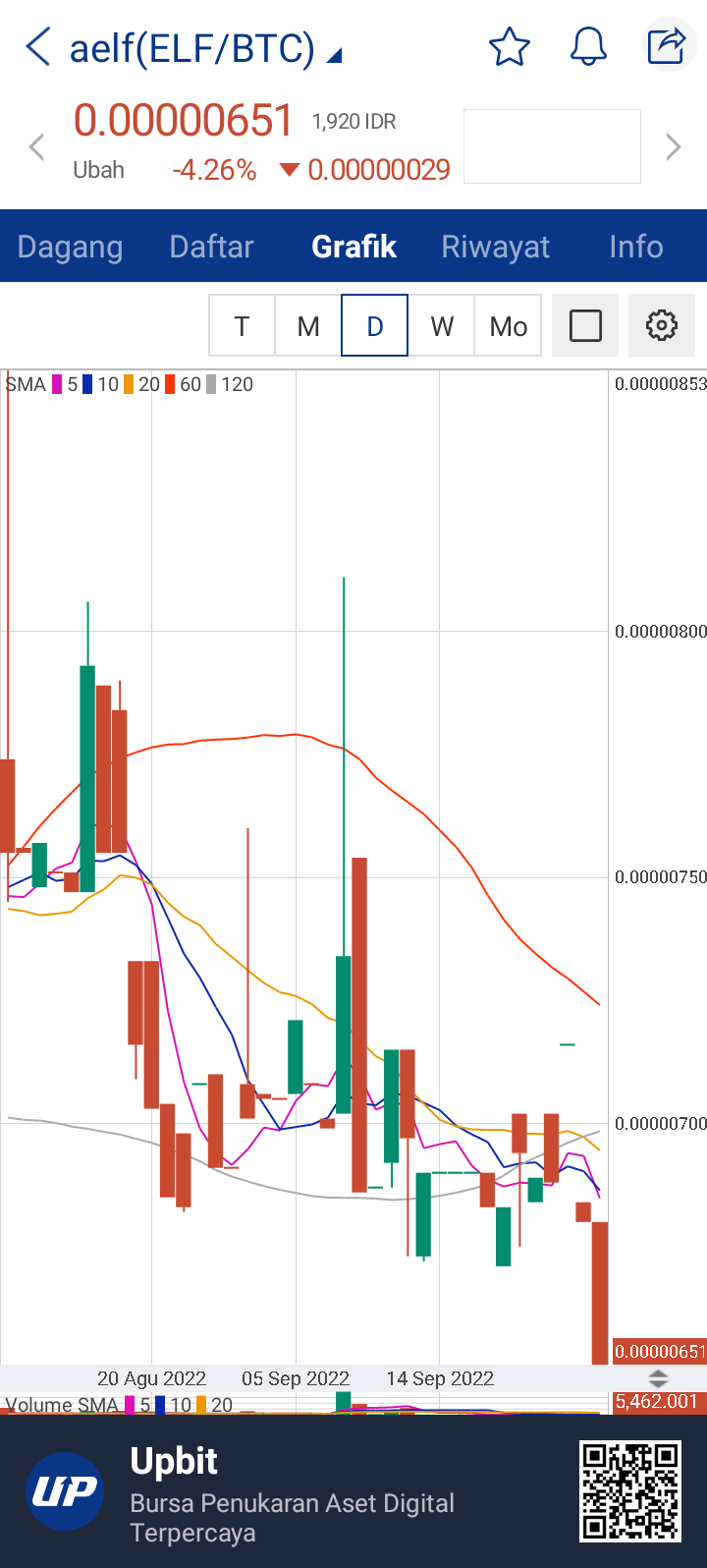The image size is (707, 1568).
Task: Switch to the Dagang tab
Action: coord(71,247)
